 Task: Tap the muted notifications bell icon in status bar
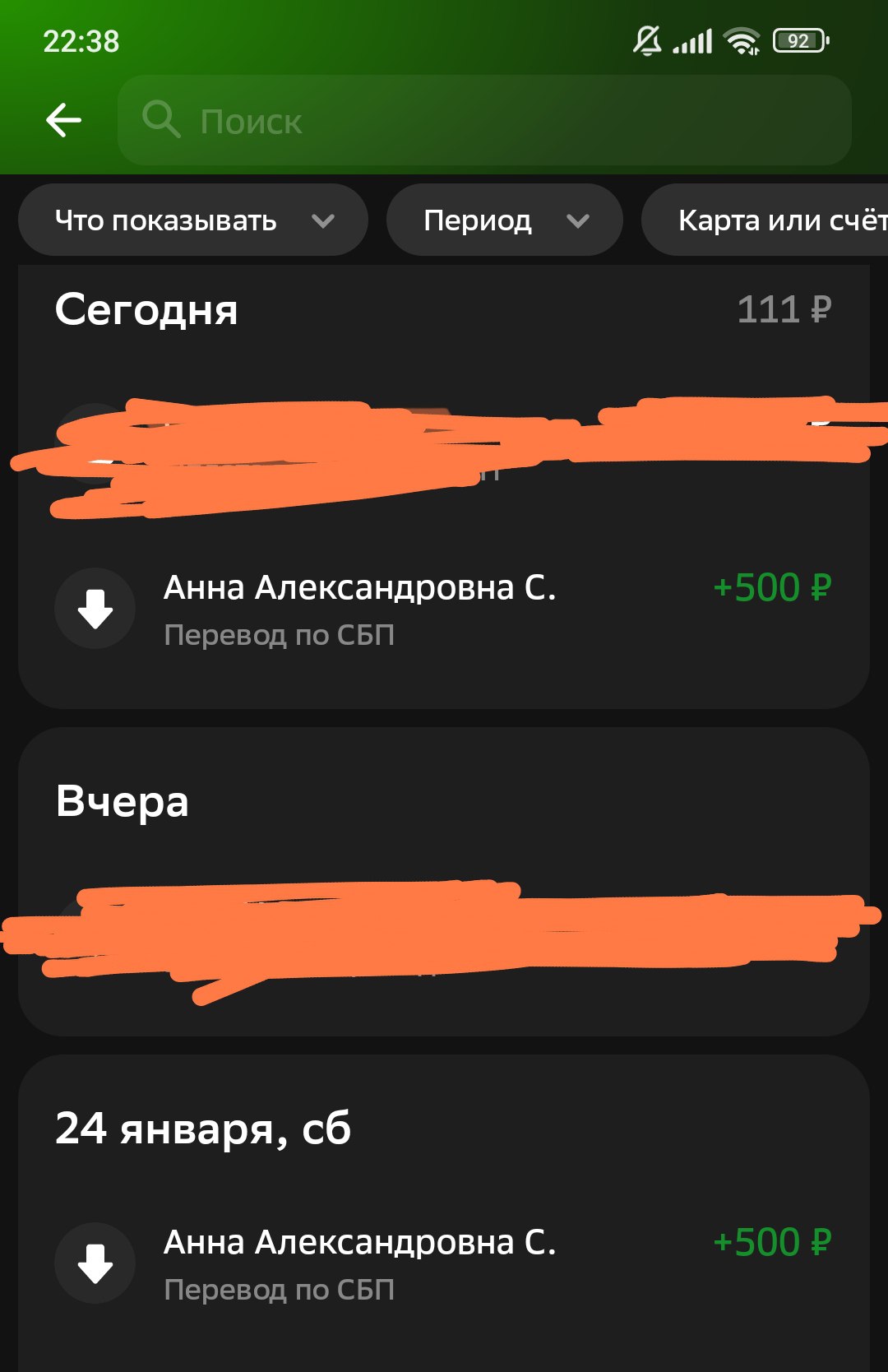pyautogui.click(x=647, y=40)
